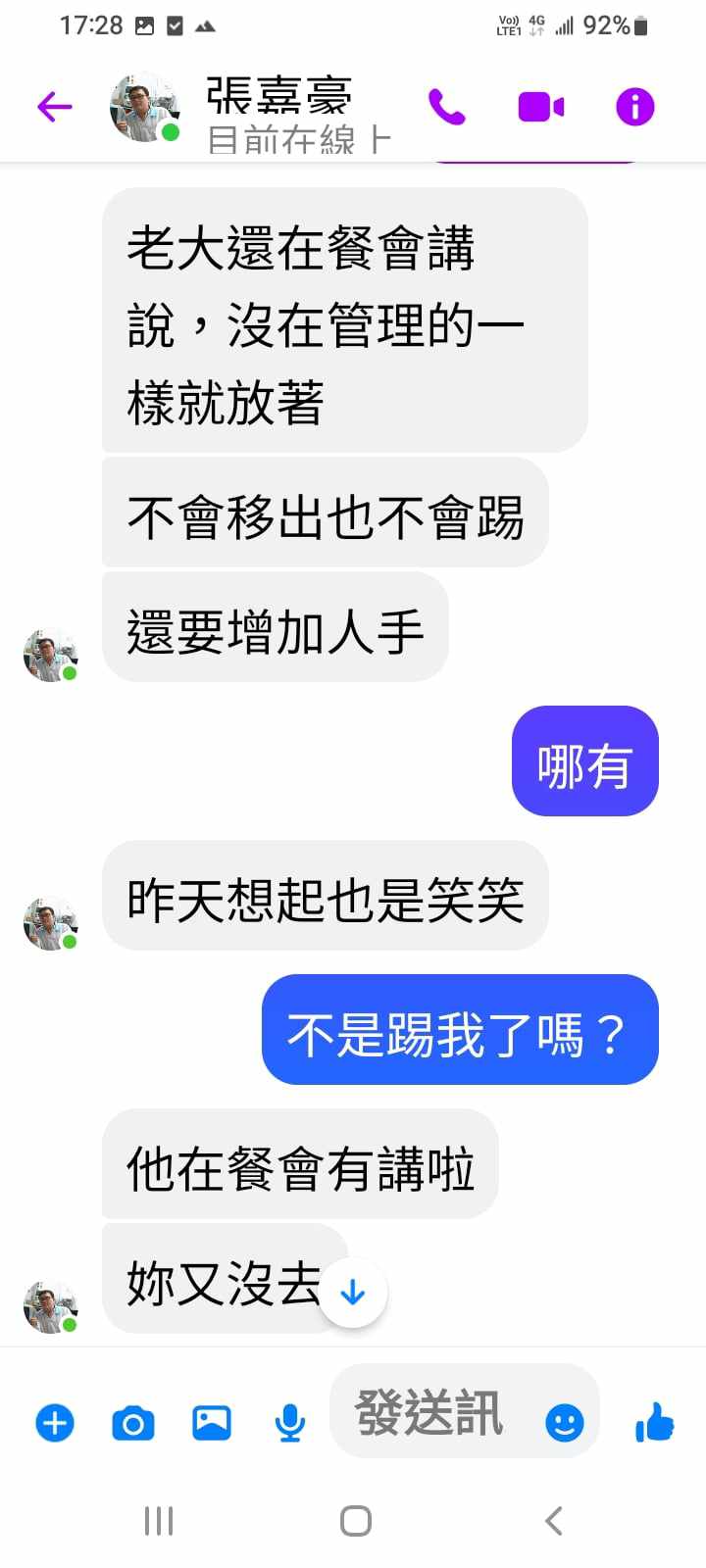Image resolution: width=706 pixels, height=1568 pixels.
Task: Record a voice message with the microphone
Action: [289, 1422]
